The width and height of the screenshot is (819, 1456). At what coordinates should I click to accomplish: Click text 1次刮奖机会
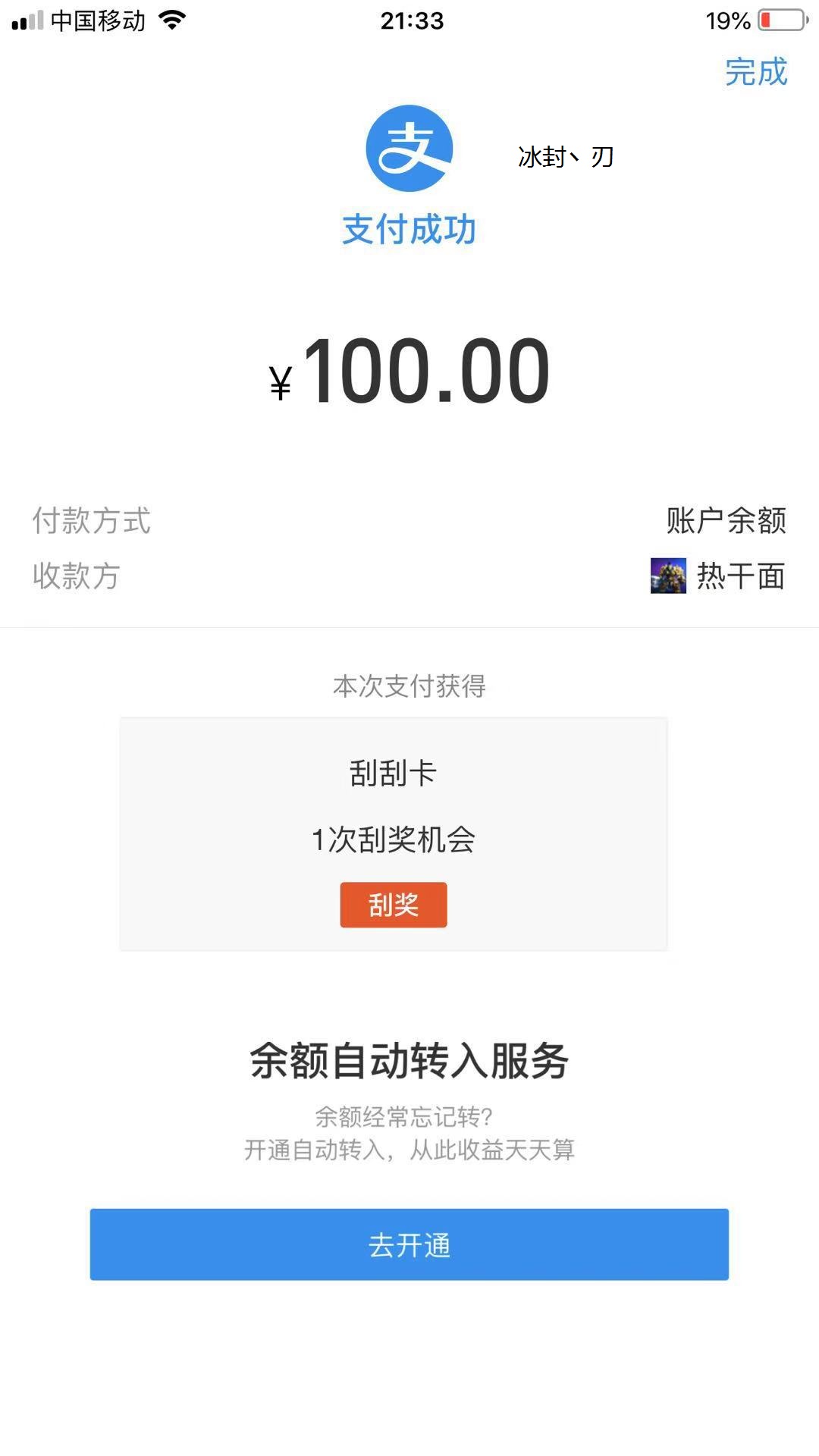tap(394, 839)
